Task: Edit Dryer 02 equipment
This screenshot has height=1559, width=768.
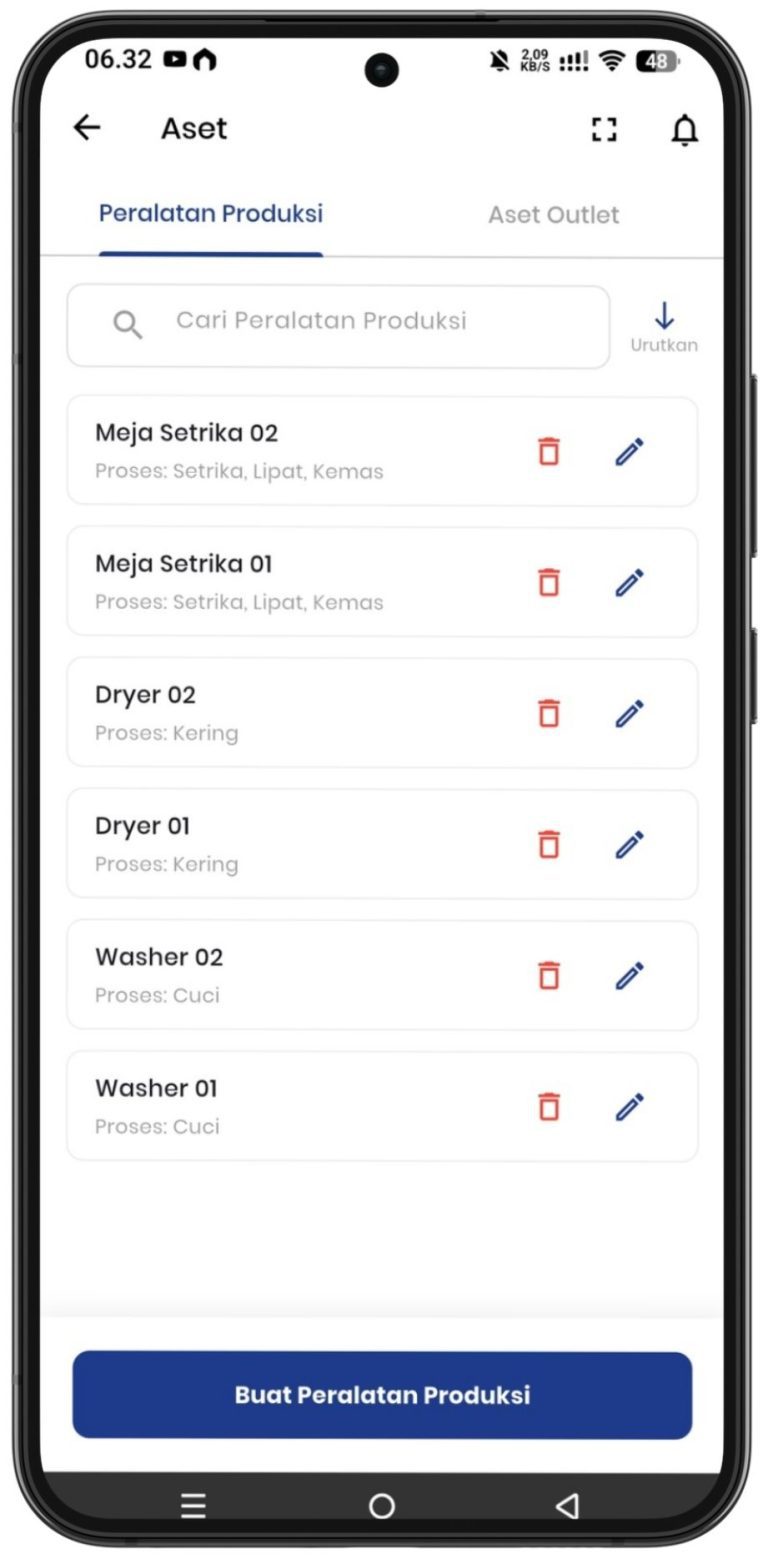Action: click(629, 714)
